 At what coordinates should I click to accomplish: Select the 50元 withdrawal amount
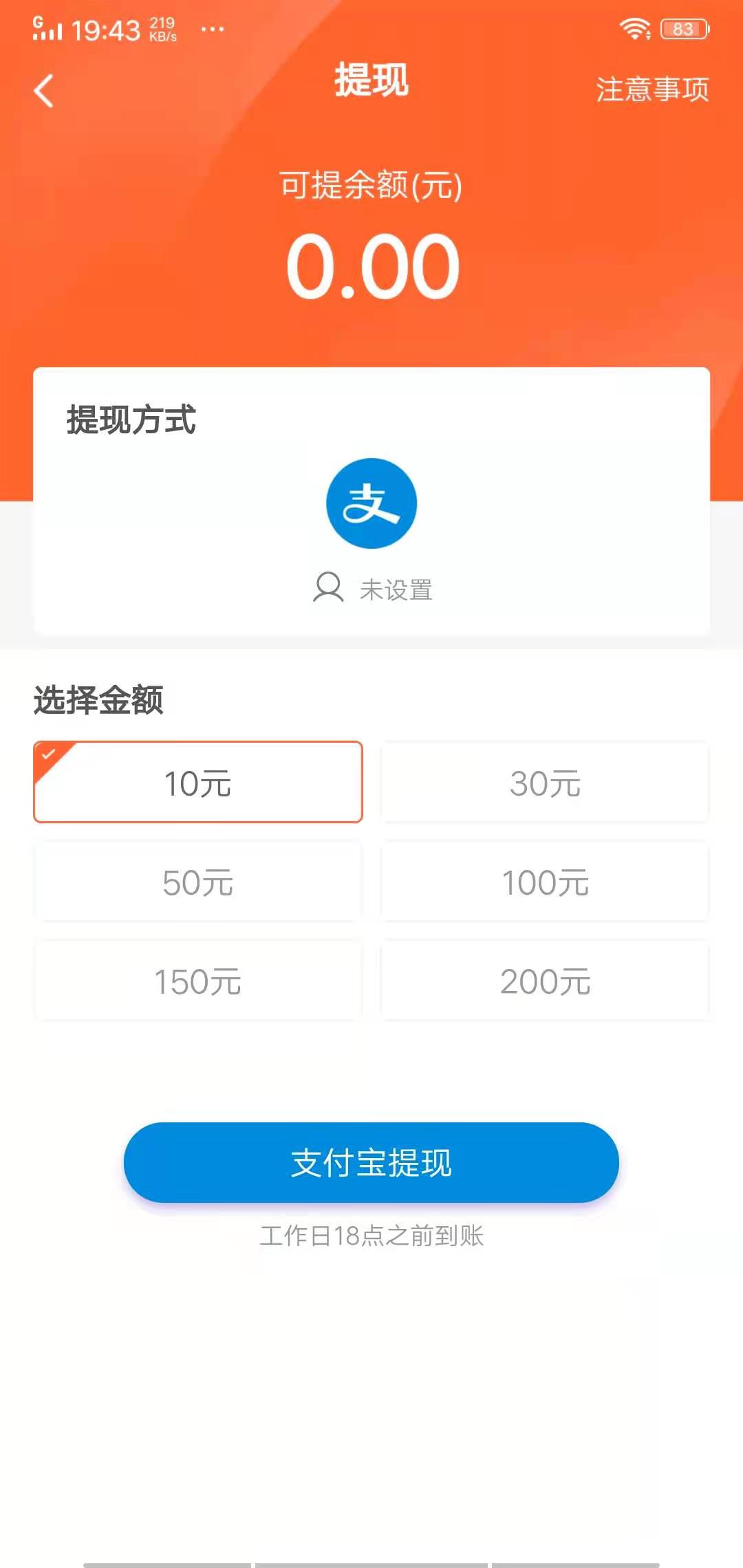click(198, 881)
